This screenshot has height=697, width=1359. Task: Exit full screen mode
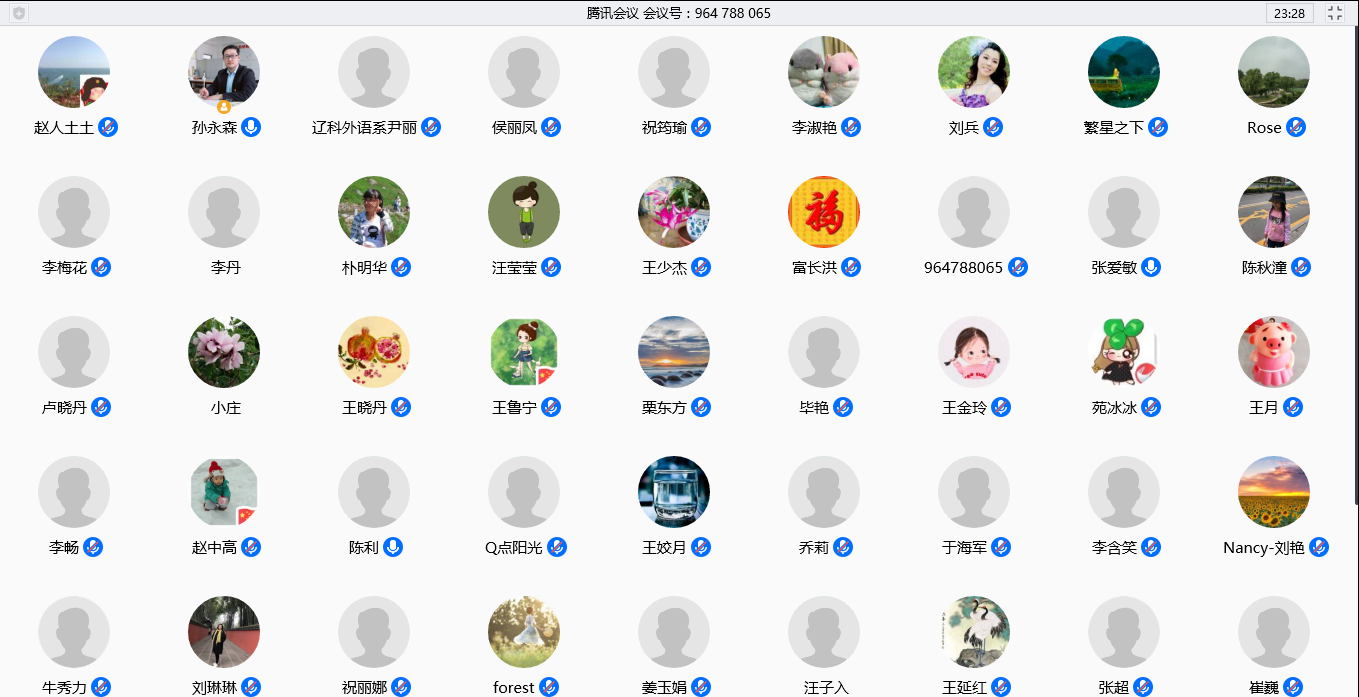(x=1335, y=13)
